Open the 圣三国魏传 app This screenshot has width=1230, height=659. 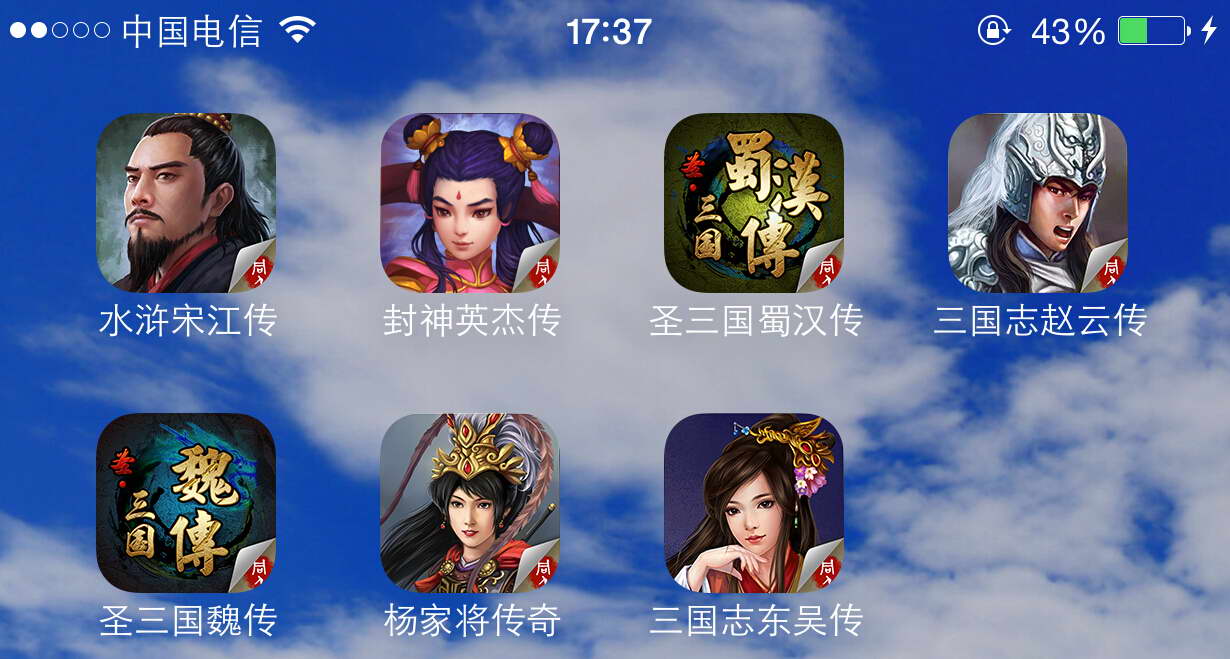186,502
